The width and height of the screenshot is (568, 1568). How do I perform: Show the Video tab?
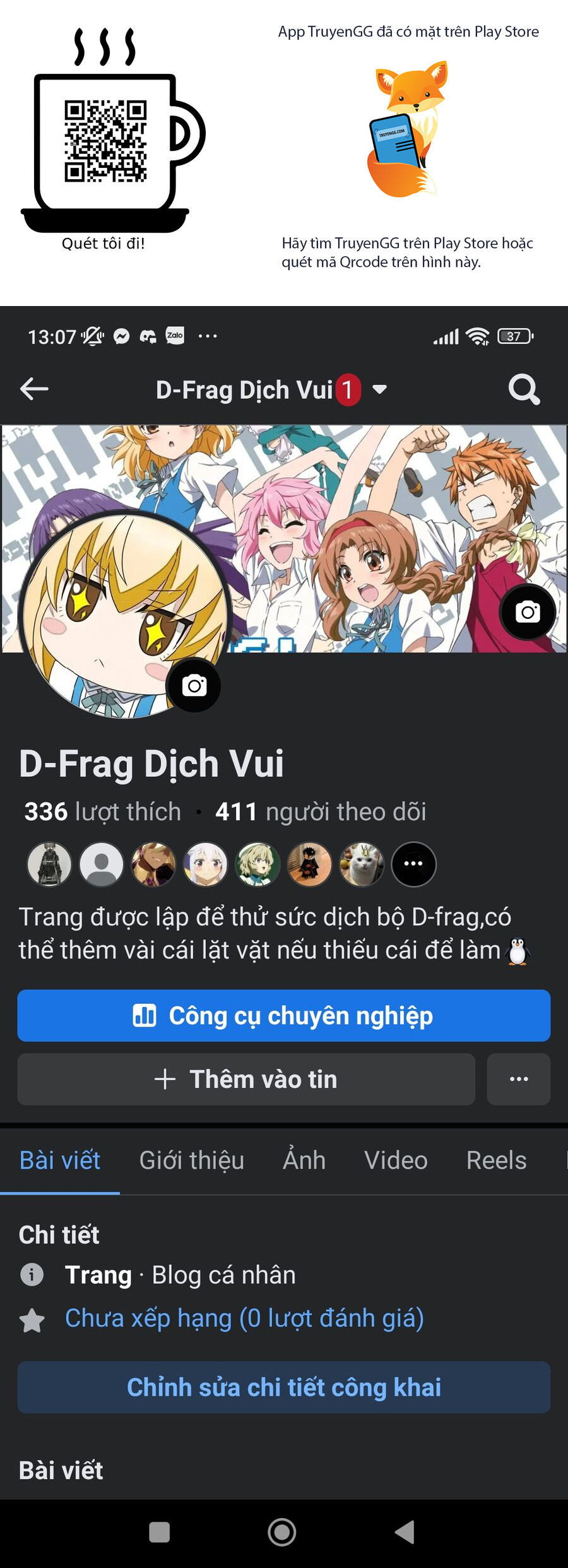(396, 1160)
